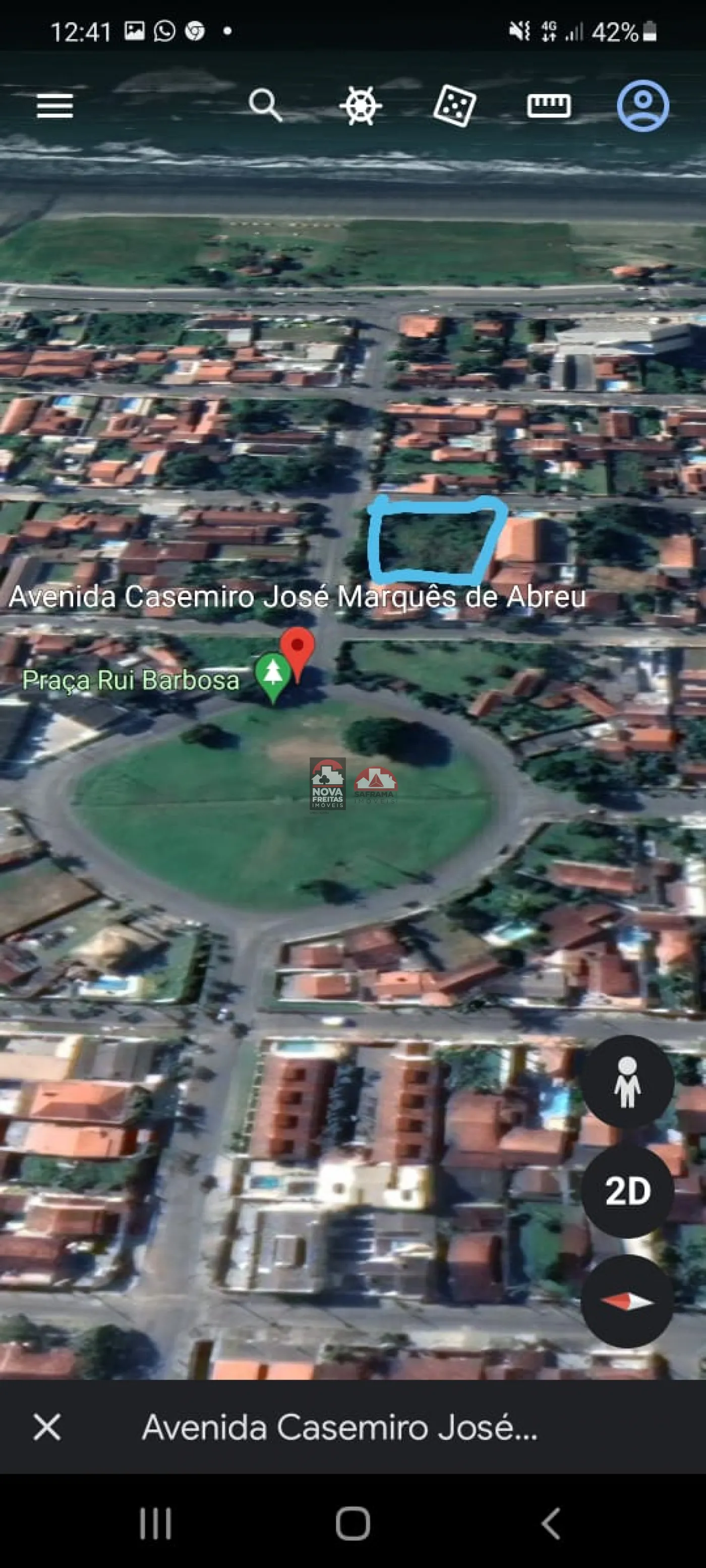The height and width of the screenshot is (1568, 706).
Task: Expand the Avenida Casemiro José info card
Action: tap(339, 1427)
